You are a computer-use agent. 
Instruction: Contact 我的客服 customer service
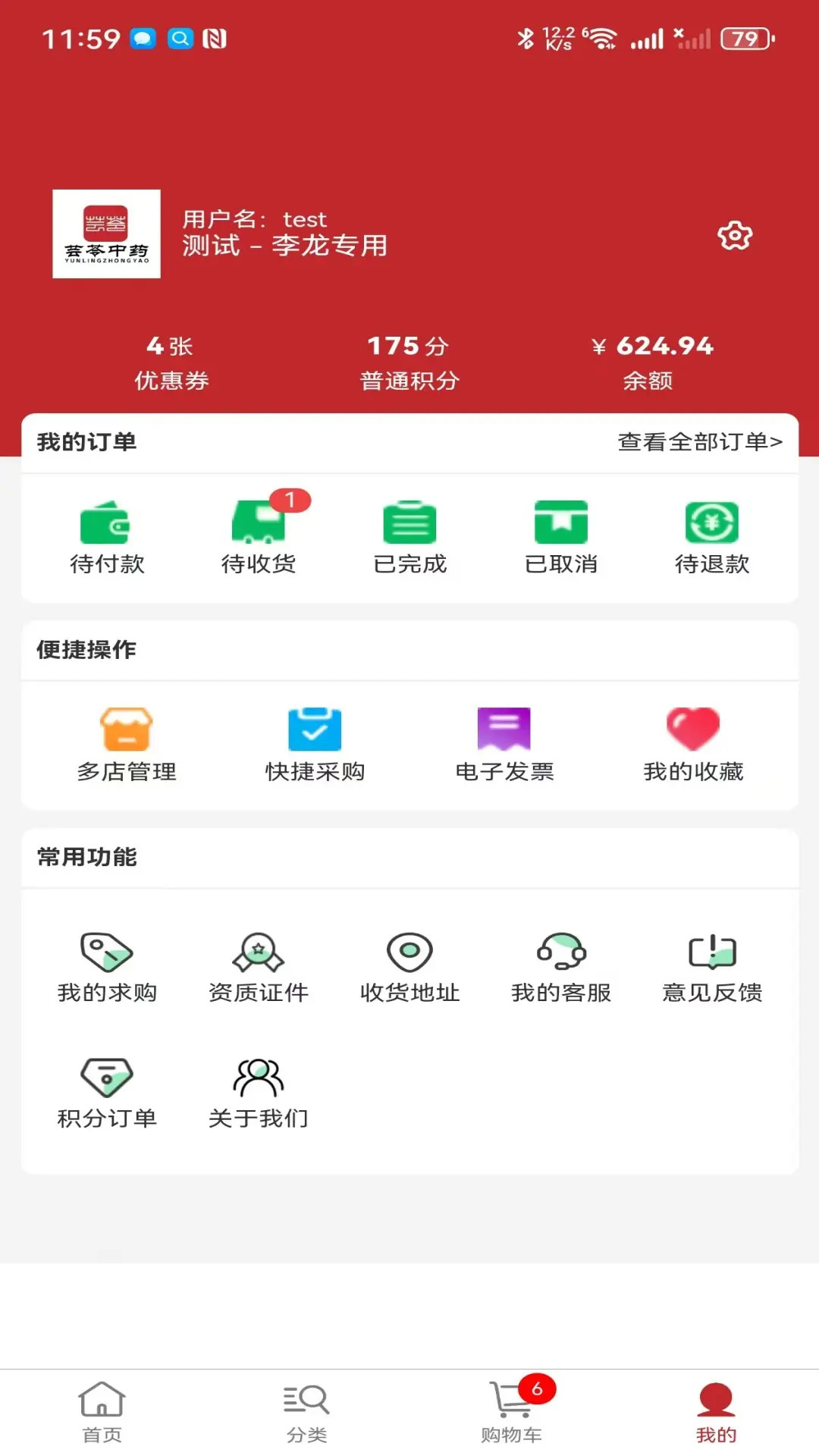[561, 963]
